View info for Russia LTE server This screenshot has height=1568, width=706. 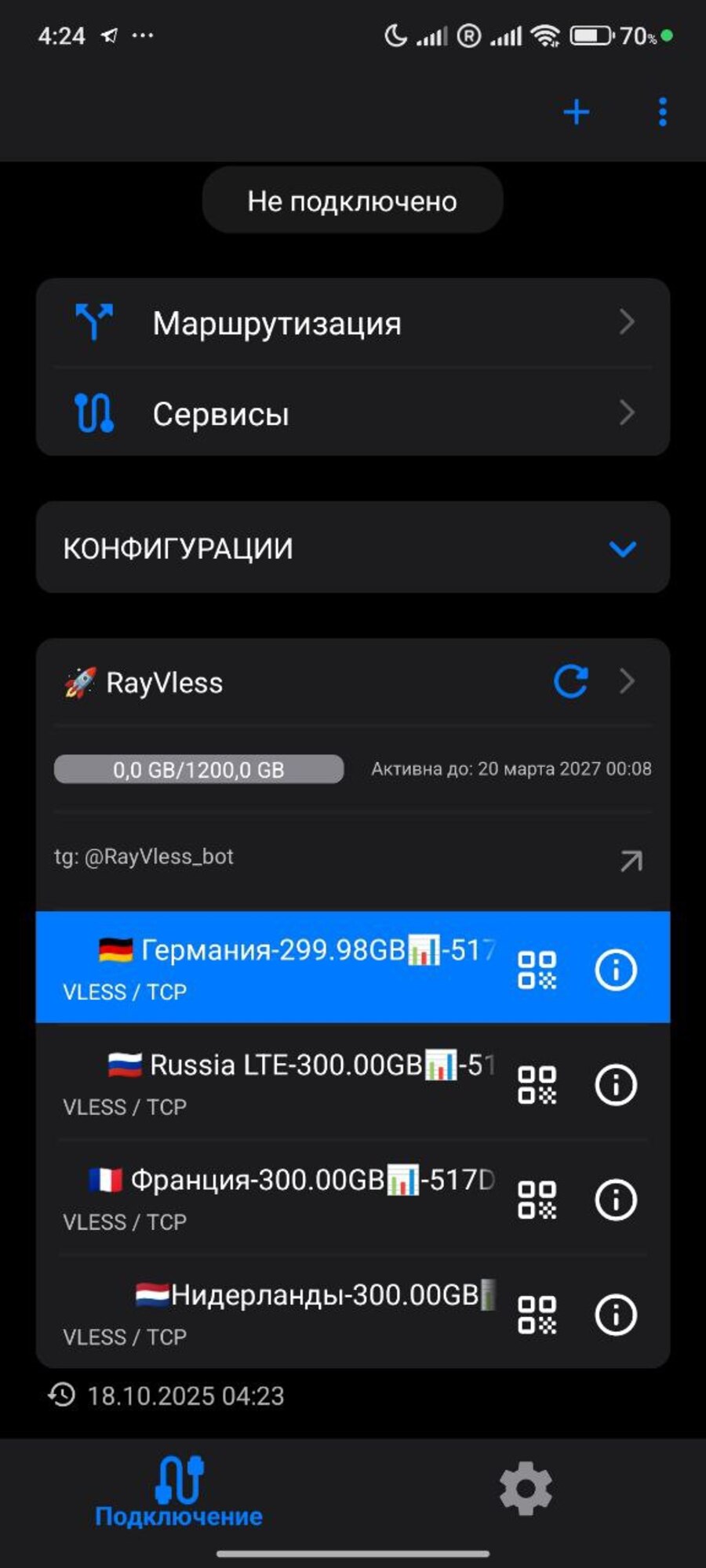[x=616, y=1085]
